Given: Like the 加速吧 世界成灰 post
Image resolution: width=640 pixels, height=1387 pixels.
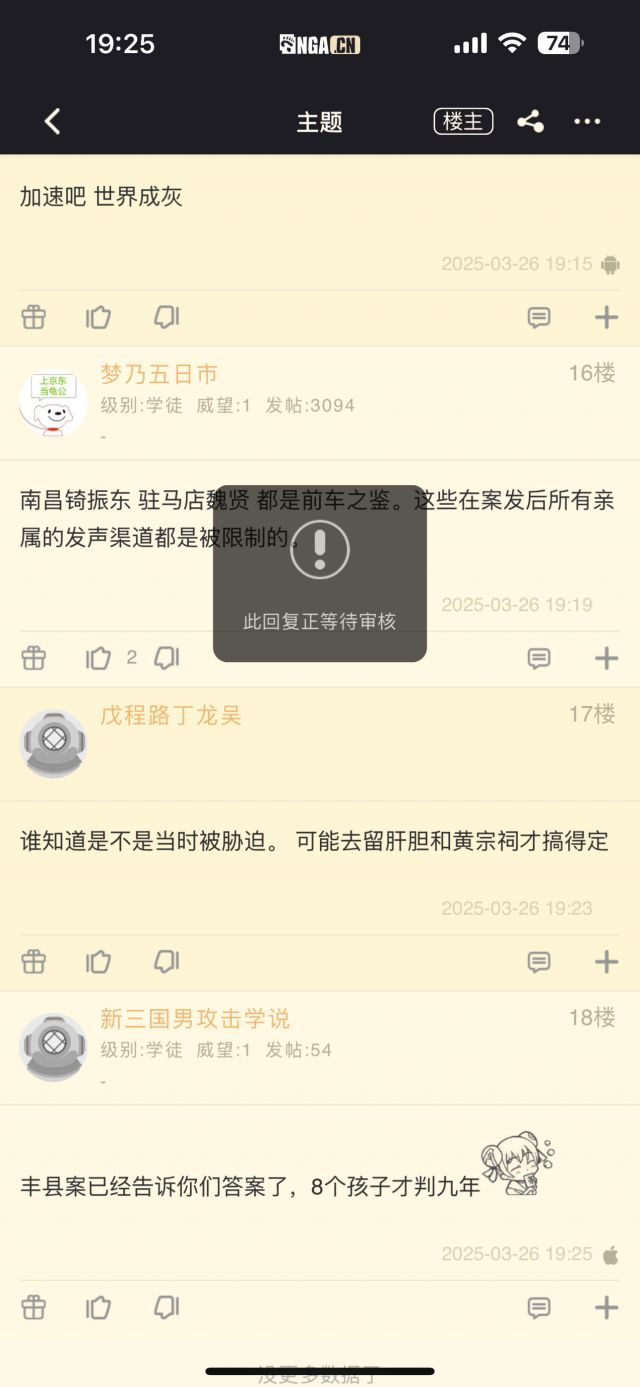Looking at the screenshot, I should [x=98, y=318].
